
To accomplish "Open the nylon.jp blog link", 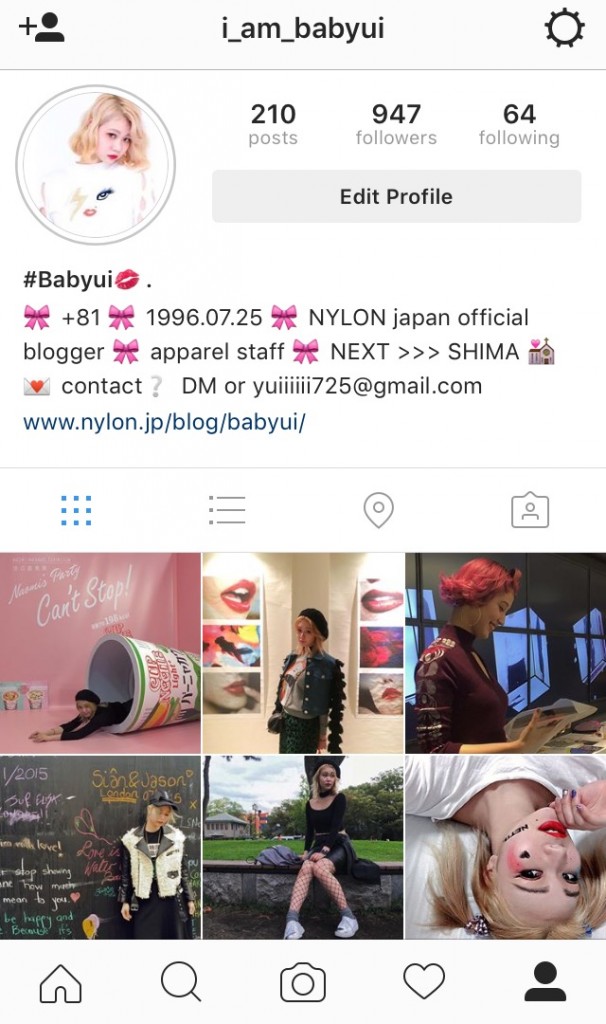I will pos(164,422).
